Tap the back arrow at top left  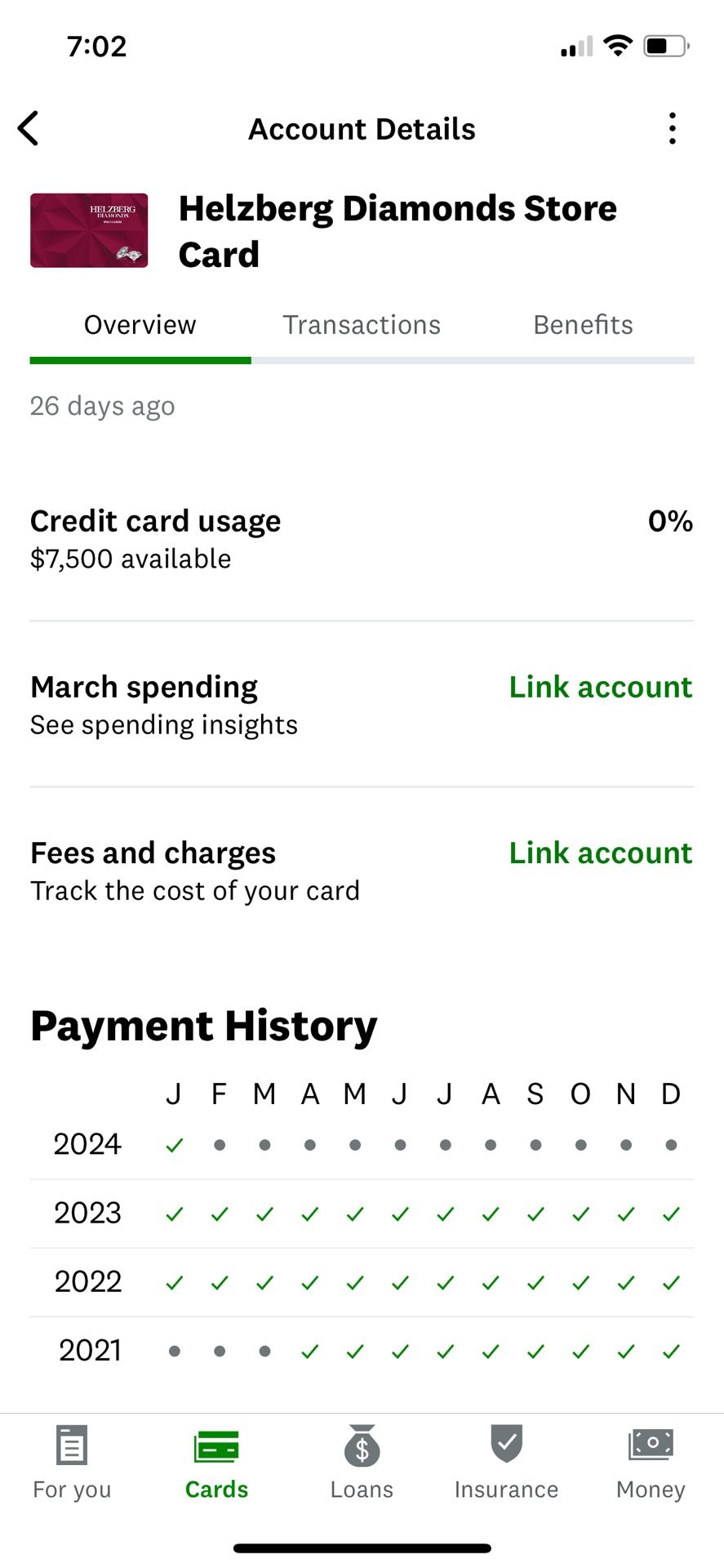[29, 128]
